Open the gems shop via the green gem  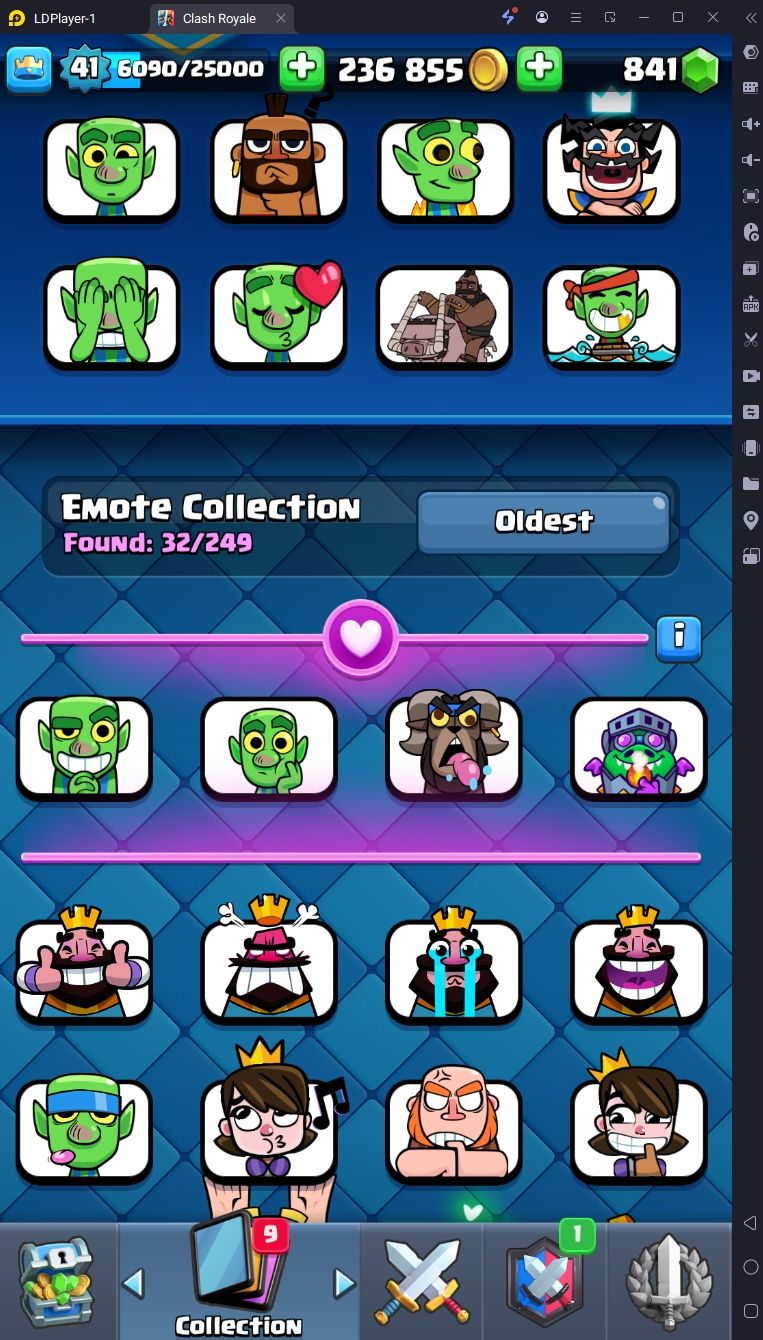[x=700, y=69]
